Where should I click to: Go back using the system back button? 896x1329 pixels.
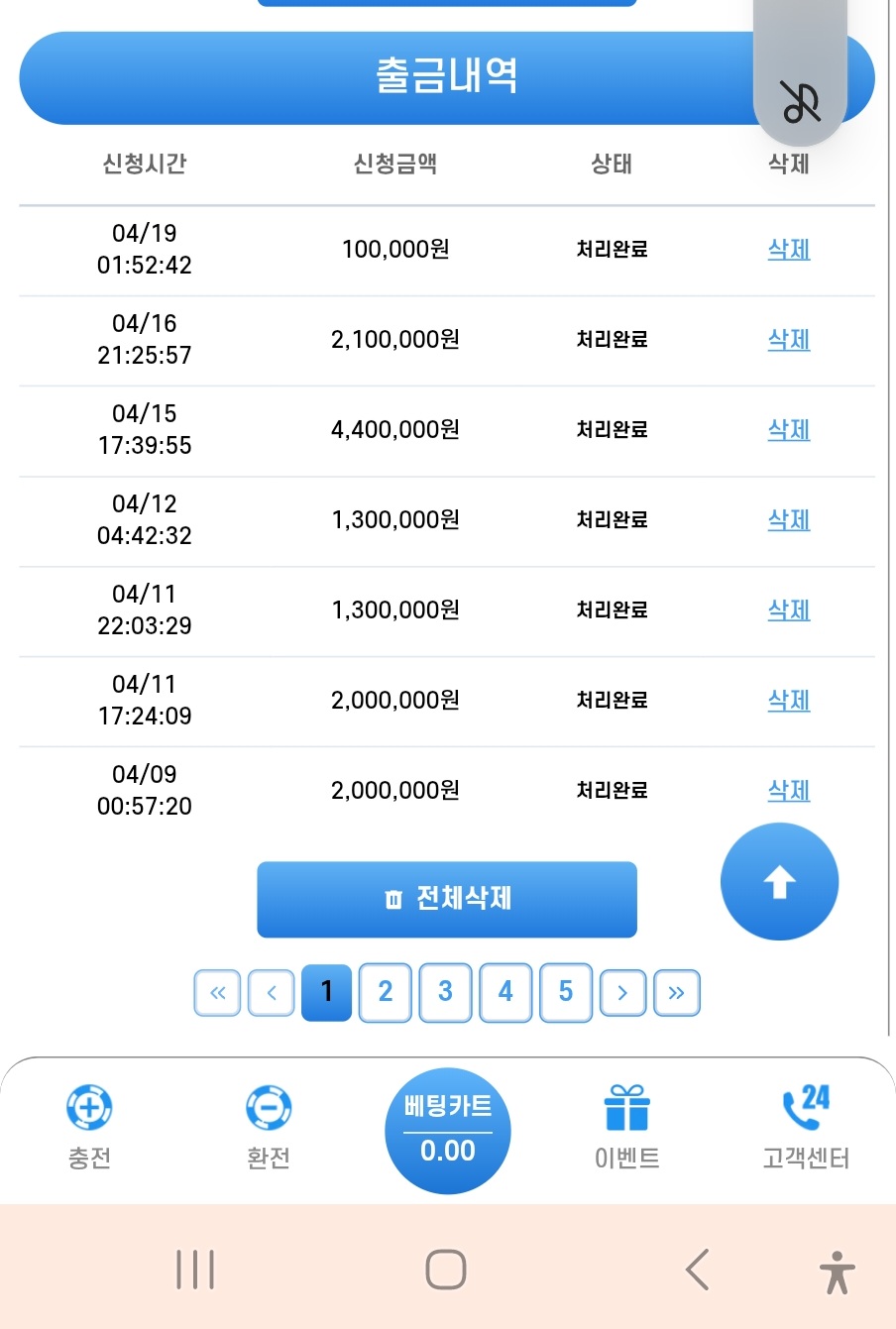click(698, 1270)
